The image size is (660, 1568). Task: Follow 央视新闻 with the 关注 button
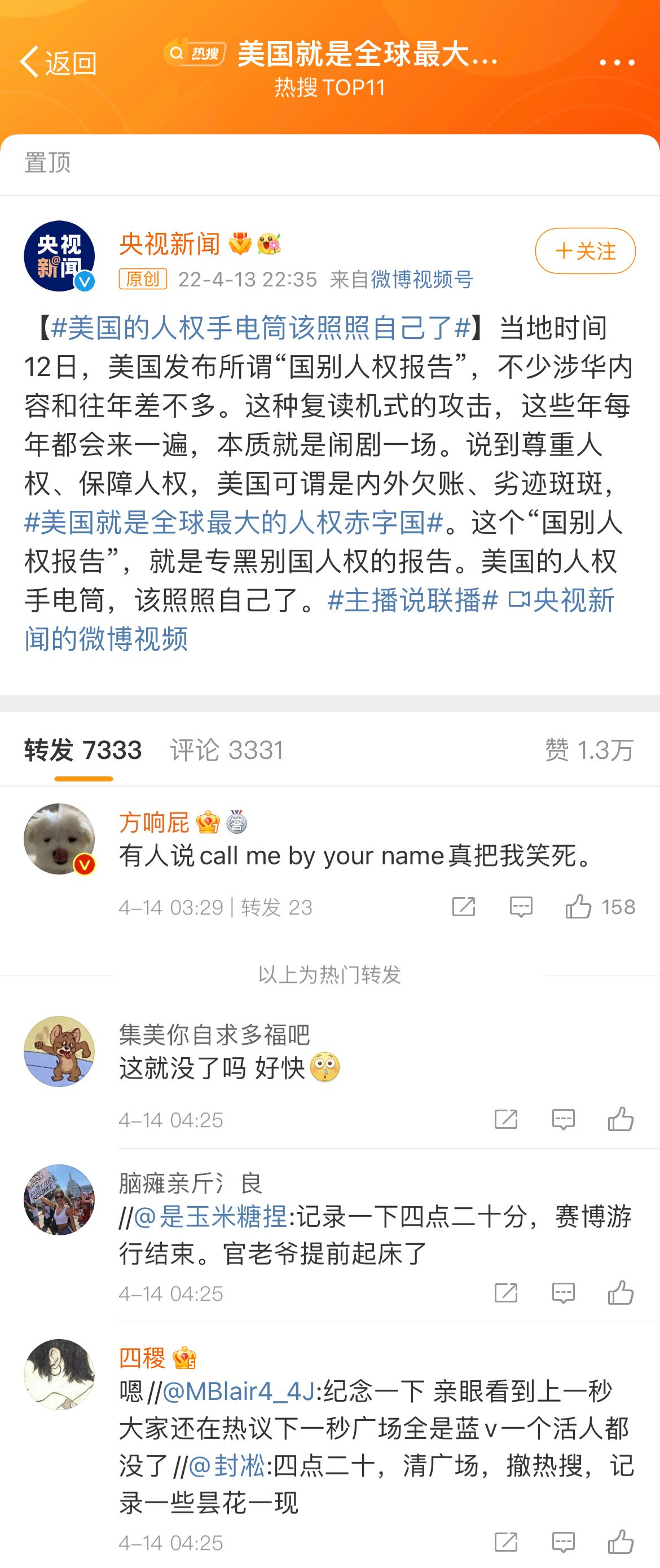tap(585, 251)
